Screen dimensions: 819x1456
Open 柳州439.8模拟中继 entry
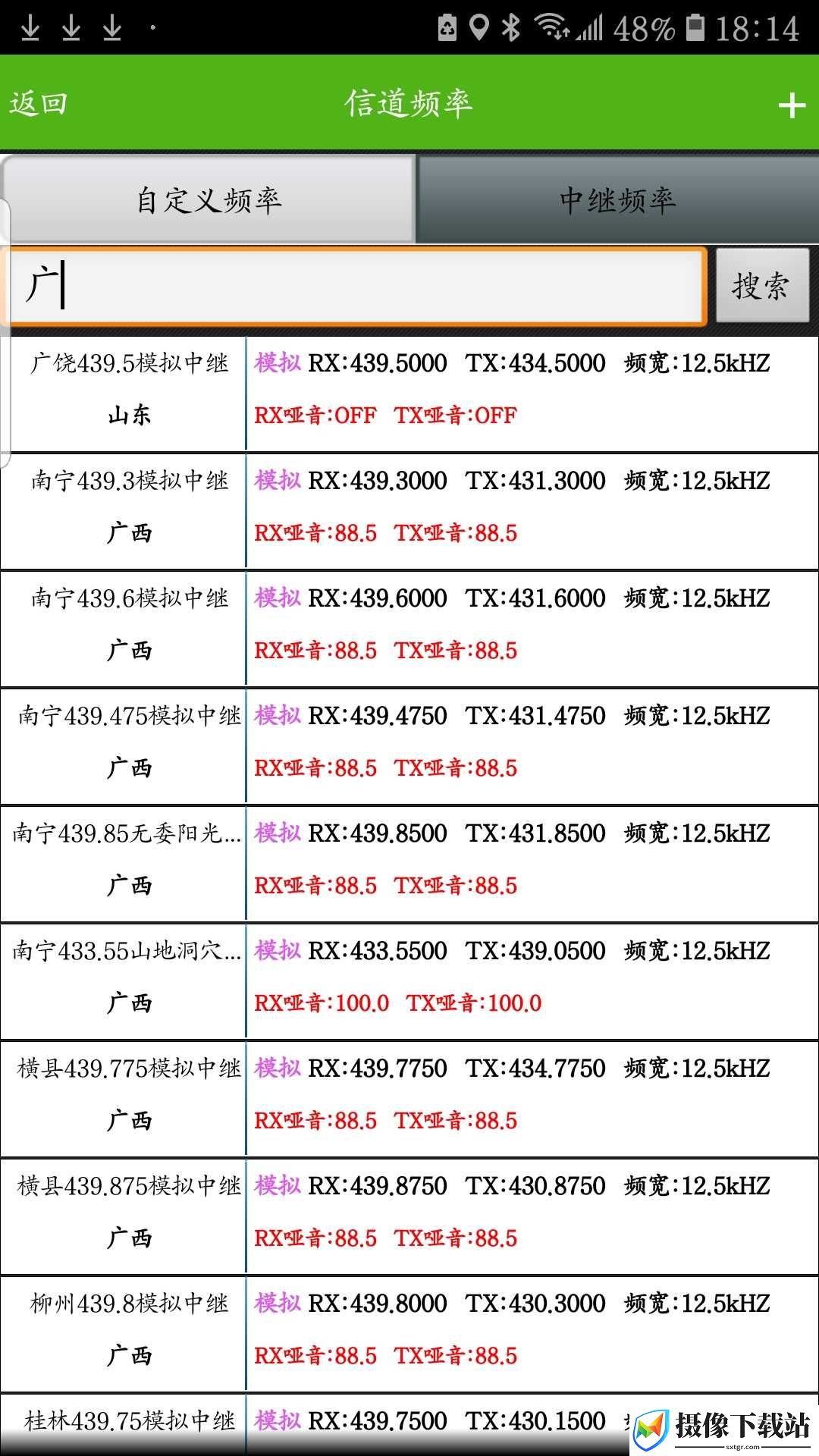point(409,1334)
